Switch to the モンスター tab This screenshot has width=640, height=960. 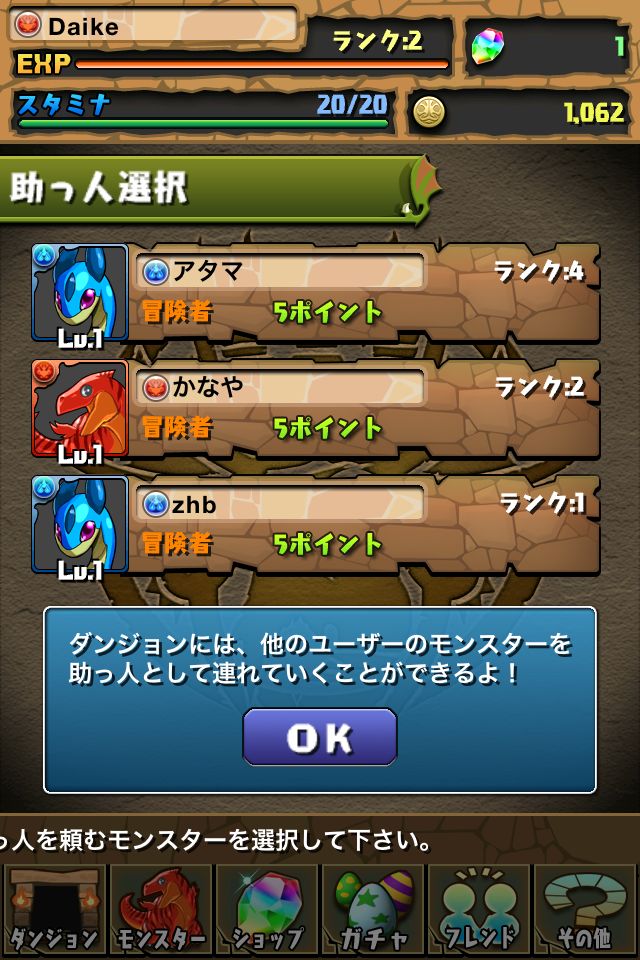160,910
